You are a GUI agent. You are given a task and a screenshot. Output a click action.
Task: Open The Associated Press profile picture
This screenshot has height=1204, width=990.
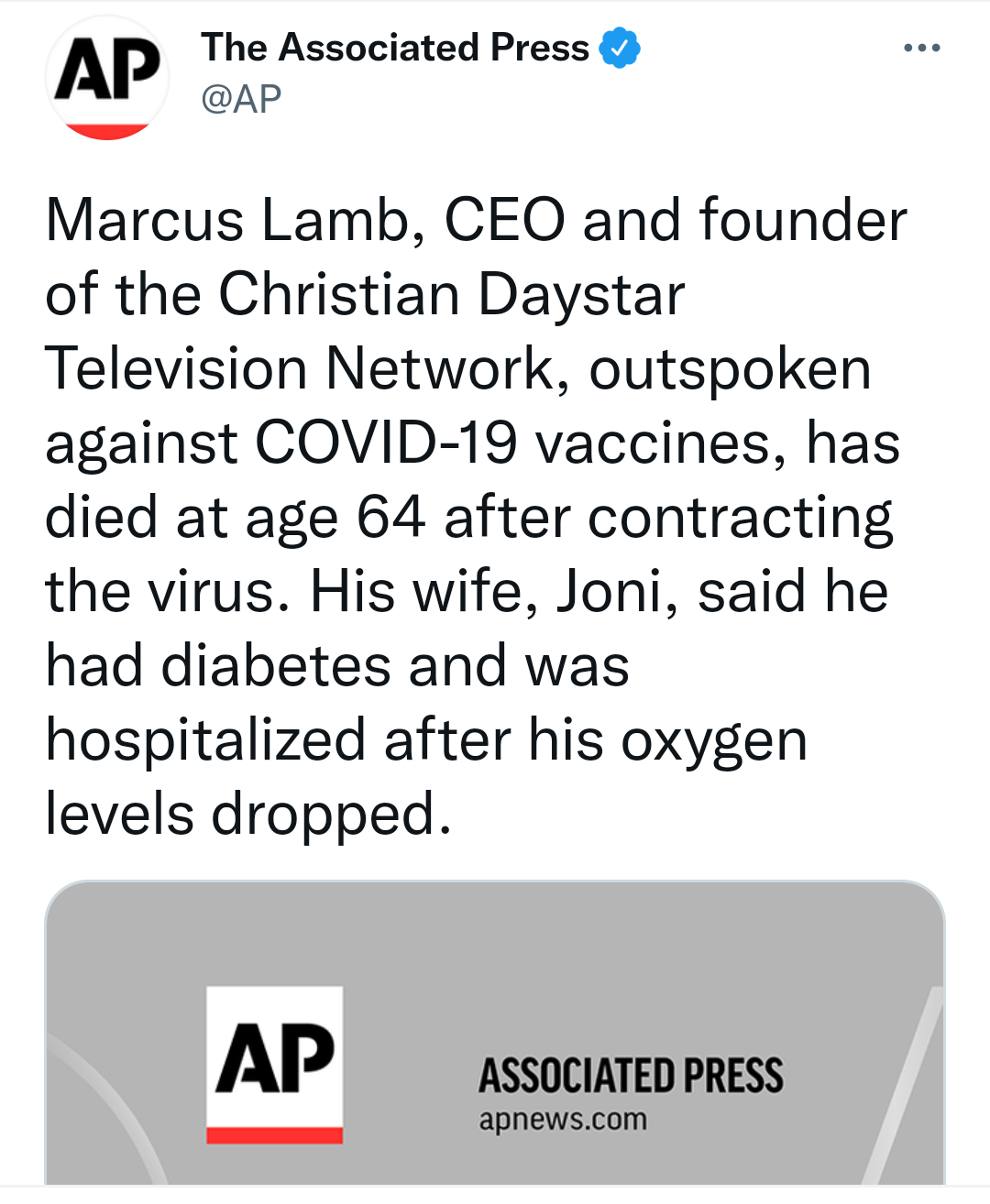click(107, 78)
